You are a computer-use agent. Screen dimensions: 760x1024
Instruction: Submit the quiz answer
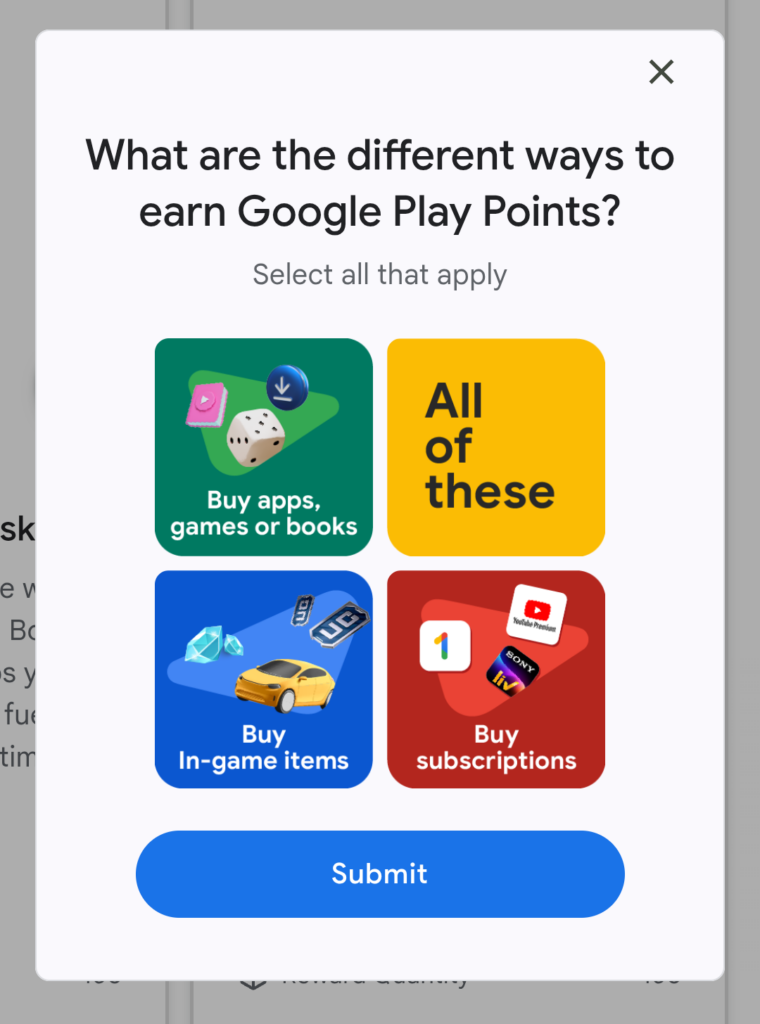[x=380, y=873]
